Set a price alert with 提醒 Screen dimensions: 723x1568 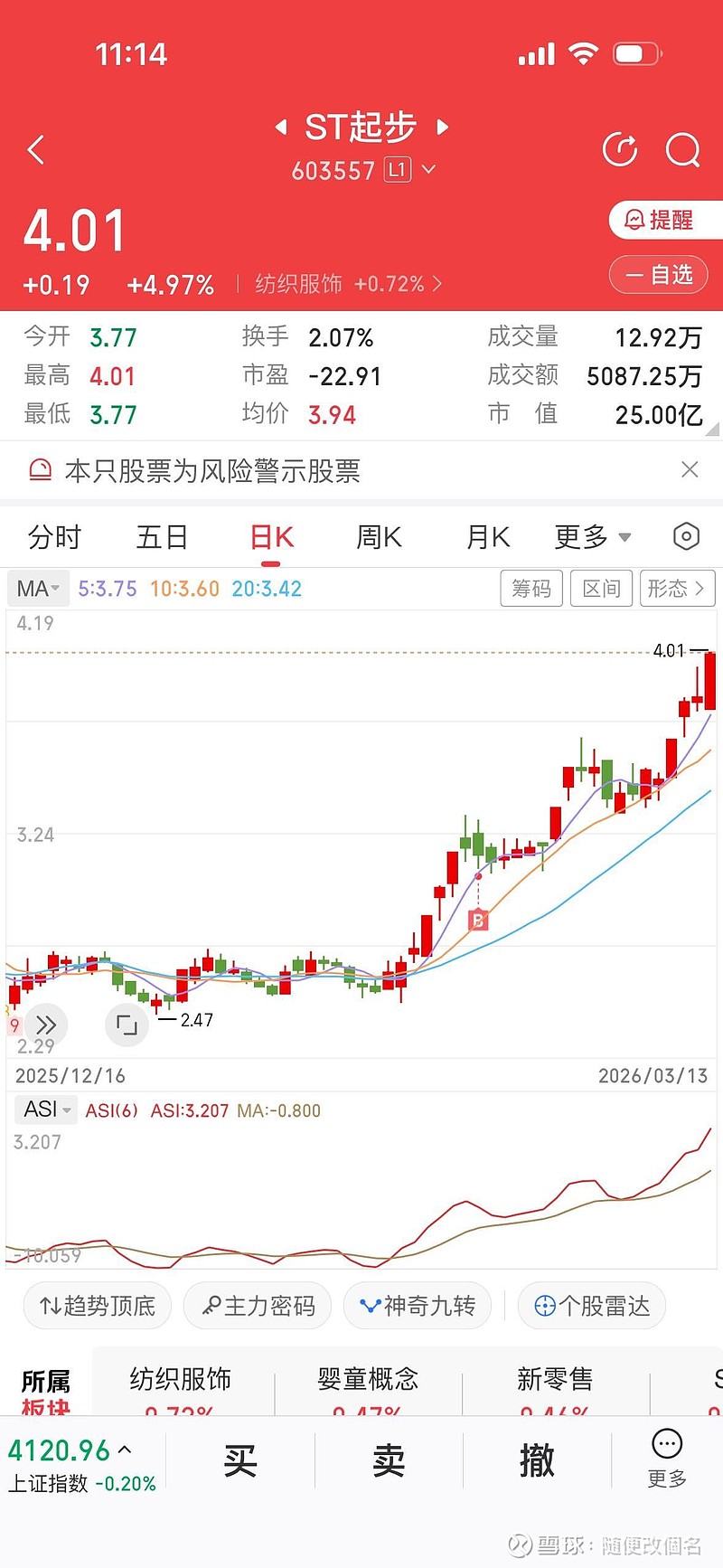pos(661,220)
